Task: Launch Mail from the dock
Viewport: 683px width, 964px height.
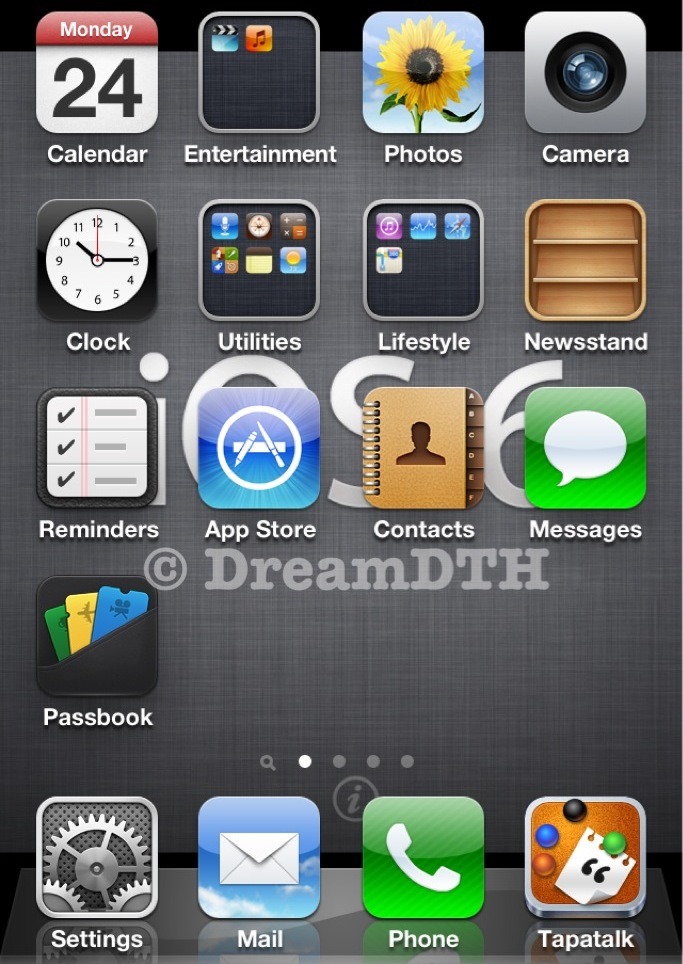Action: tap(259, 858)
